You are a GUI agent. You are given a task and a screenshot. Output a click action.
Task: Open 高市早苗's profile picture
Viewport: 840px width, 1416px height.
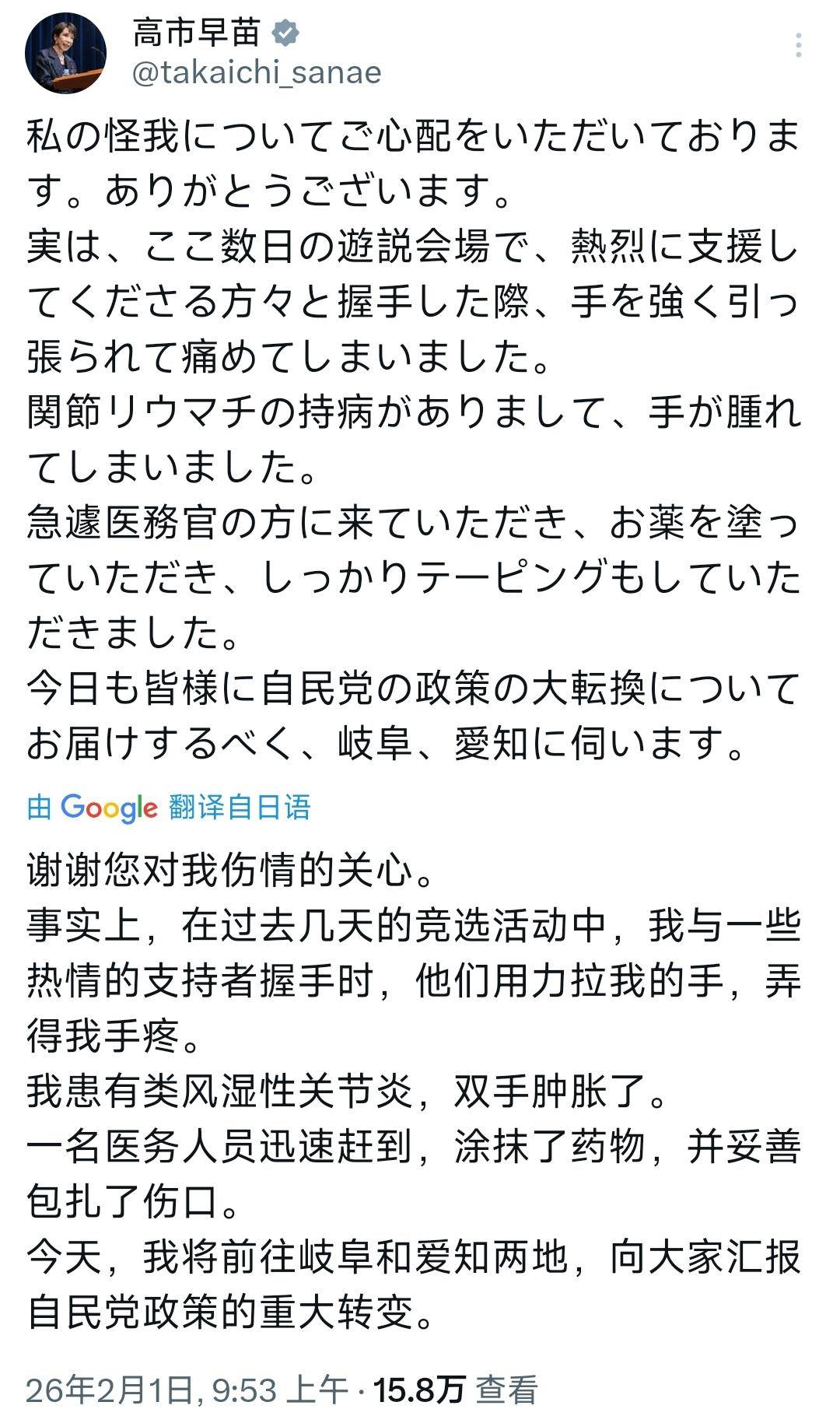click(x=65, y=54)
